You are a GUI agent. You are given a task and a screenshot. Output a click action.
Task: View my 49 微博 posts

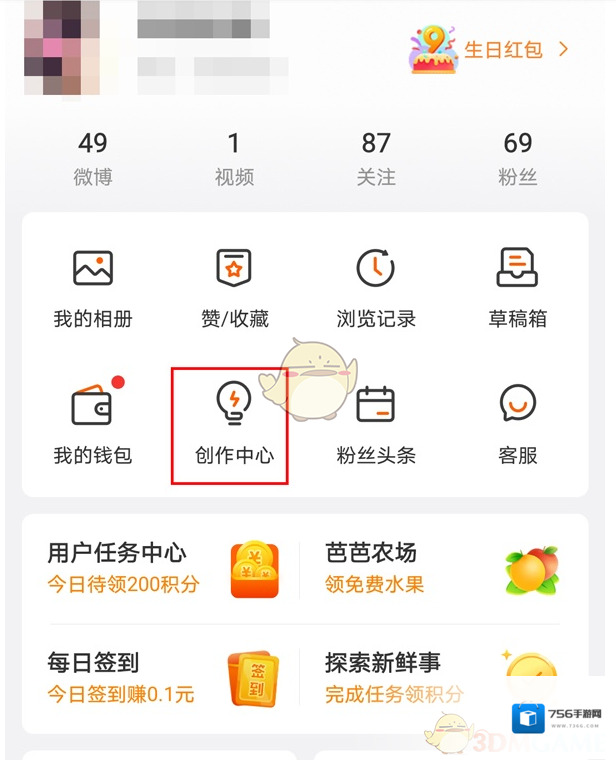click(93, 158)
